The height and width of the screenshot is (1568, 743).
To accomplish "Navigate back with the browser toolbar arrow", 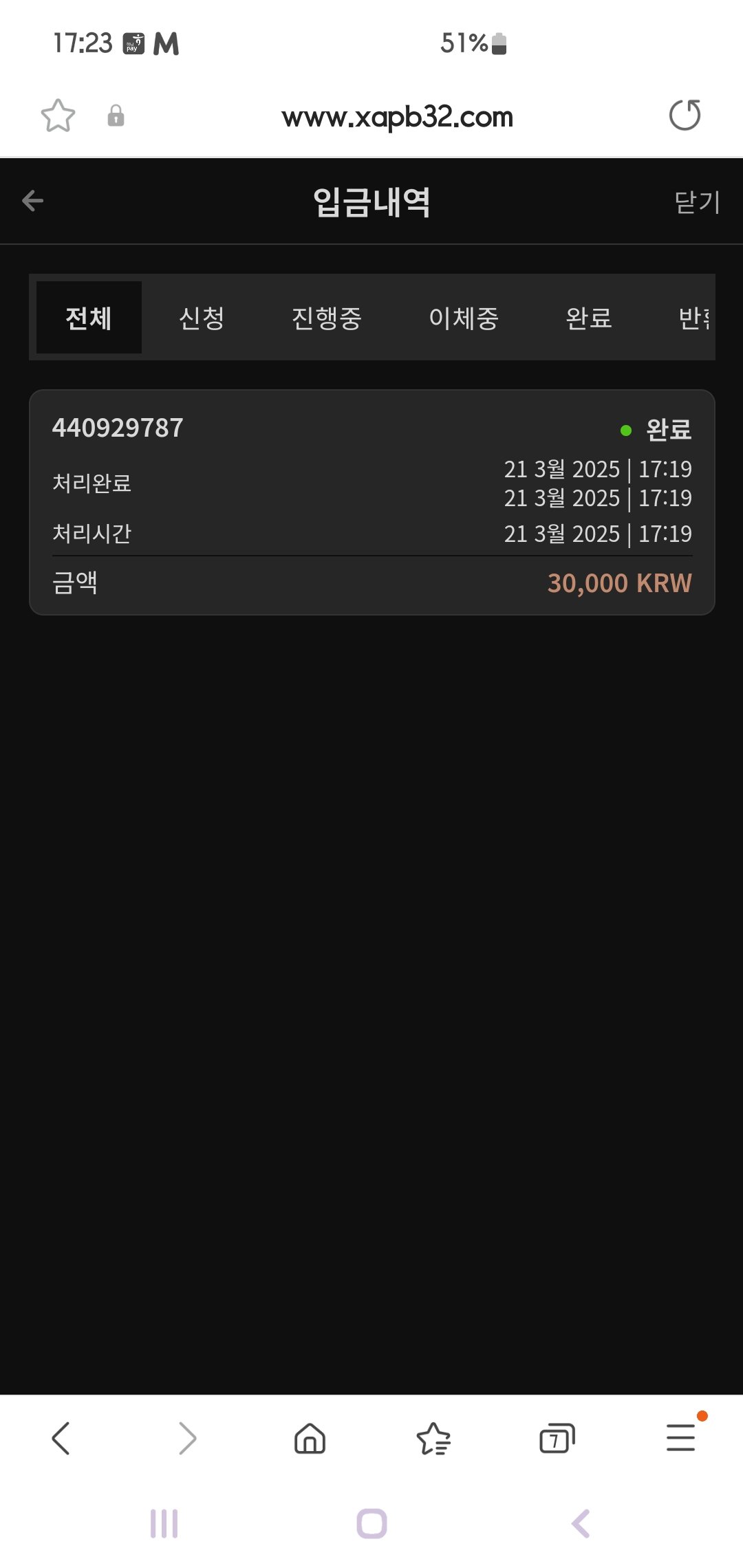I will click(x=61, y=1438).
